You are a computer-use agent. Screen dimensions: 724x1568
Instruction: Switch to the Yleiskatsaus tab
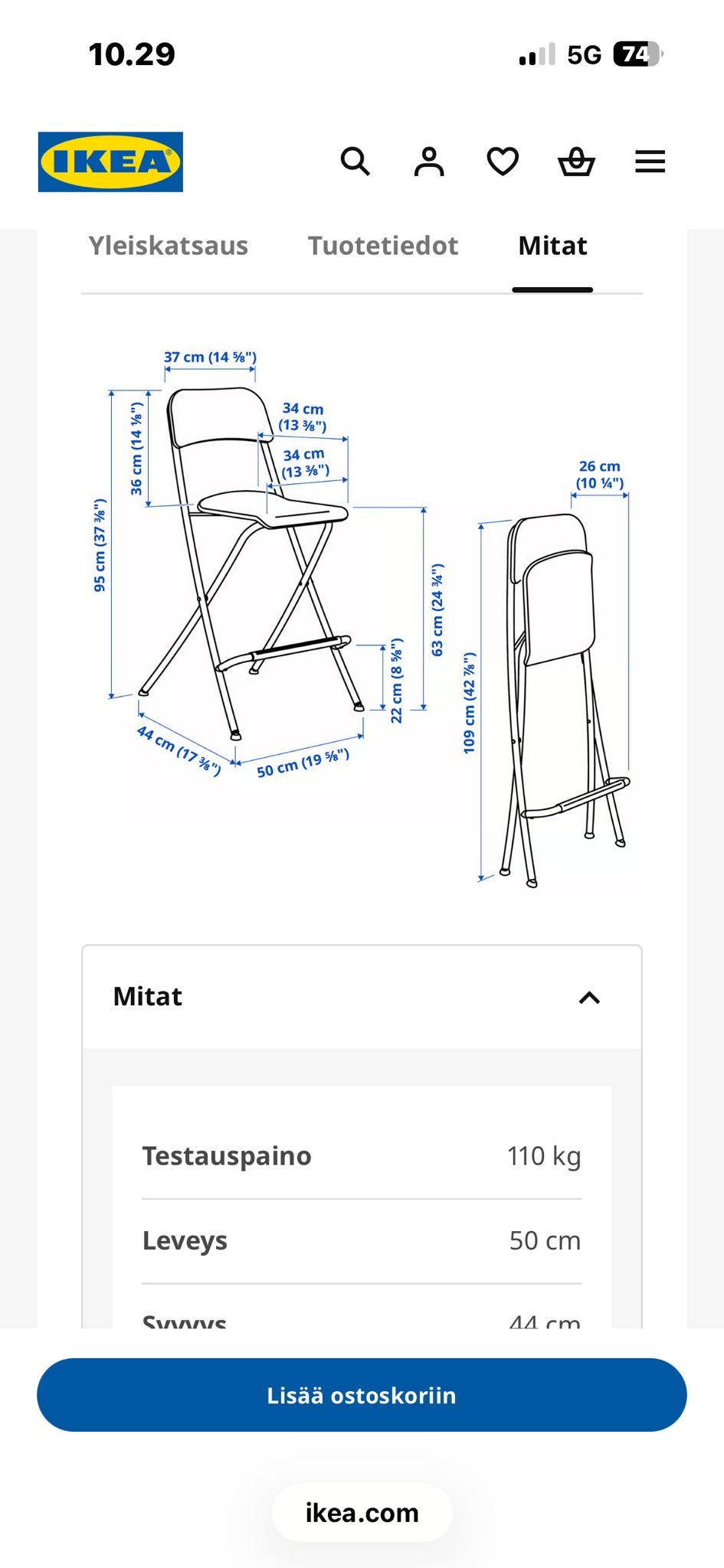click(x=169, y=246)
